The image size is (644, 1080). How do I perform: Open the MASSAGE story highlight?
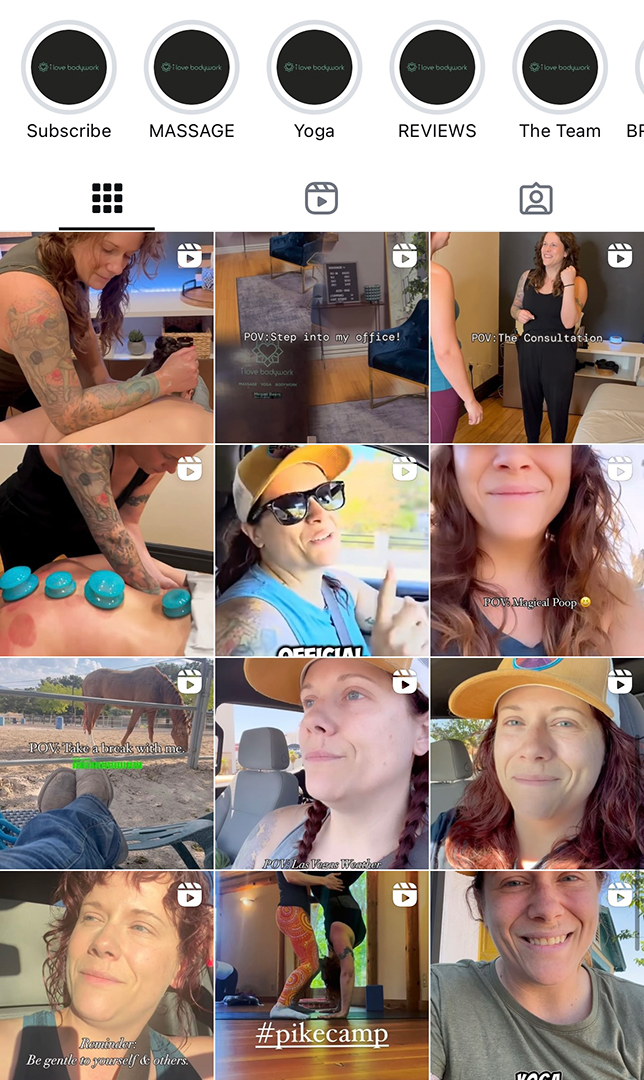pos(192,68)
